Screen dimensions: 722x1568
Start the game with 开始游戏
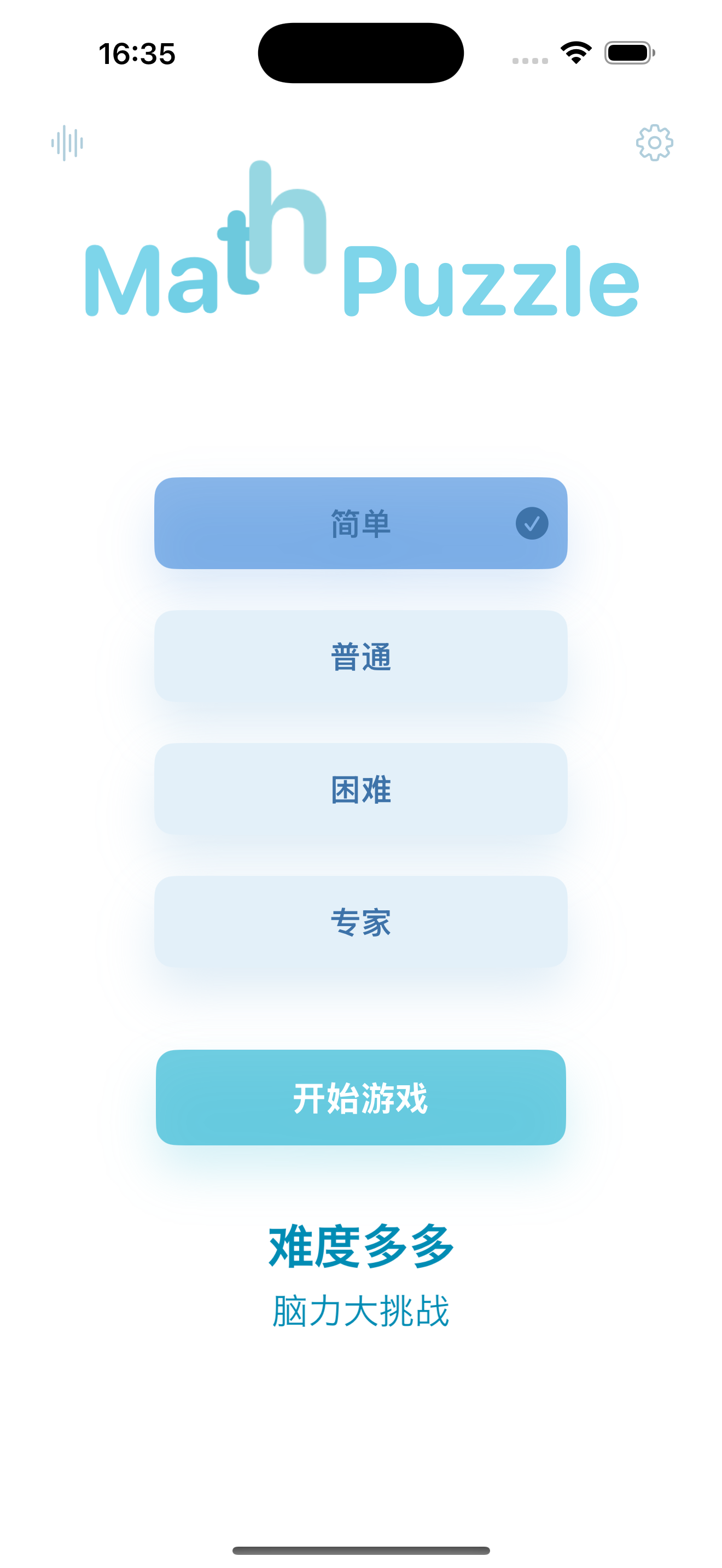[x=360, y=1097]
